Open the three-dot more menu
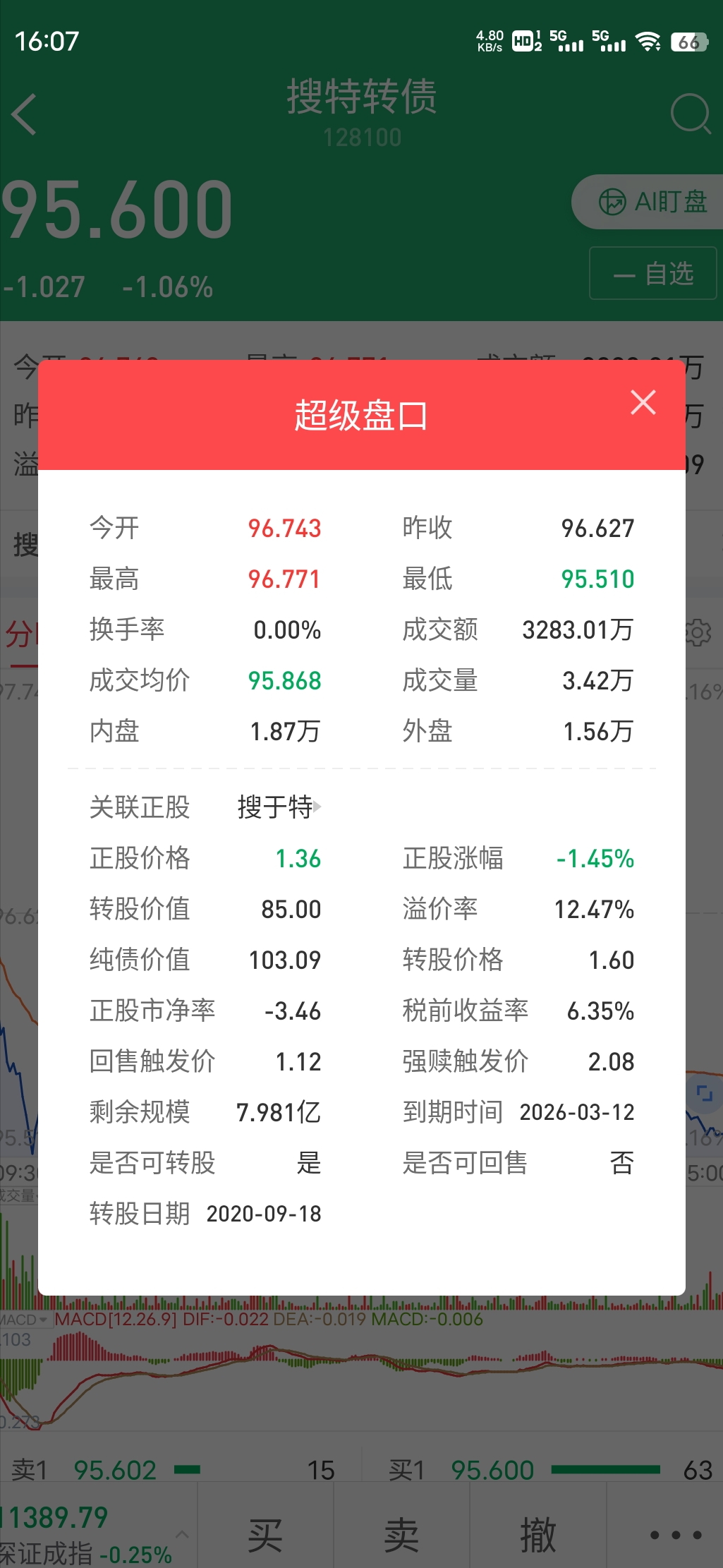Viewport: 723px width, 1568px height. (675, 1534)
